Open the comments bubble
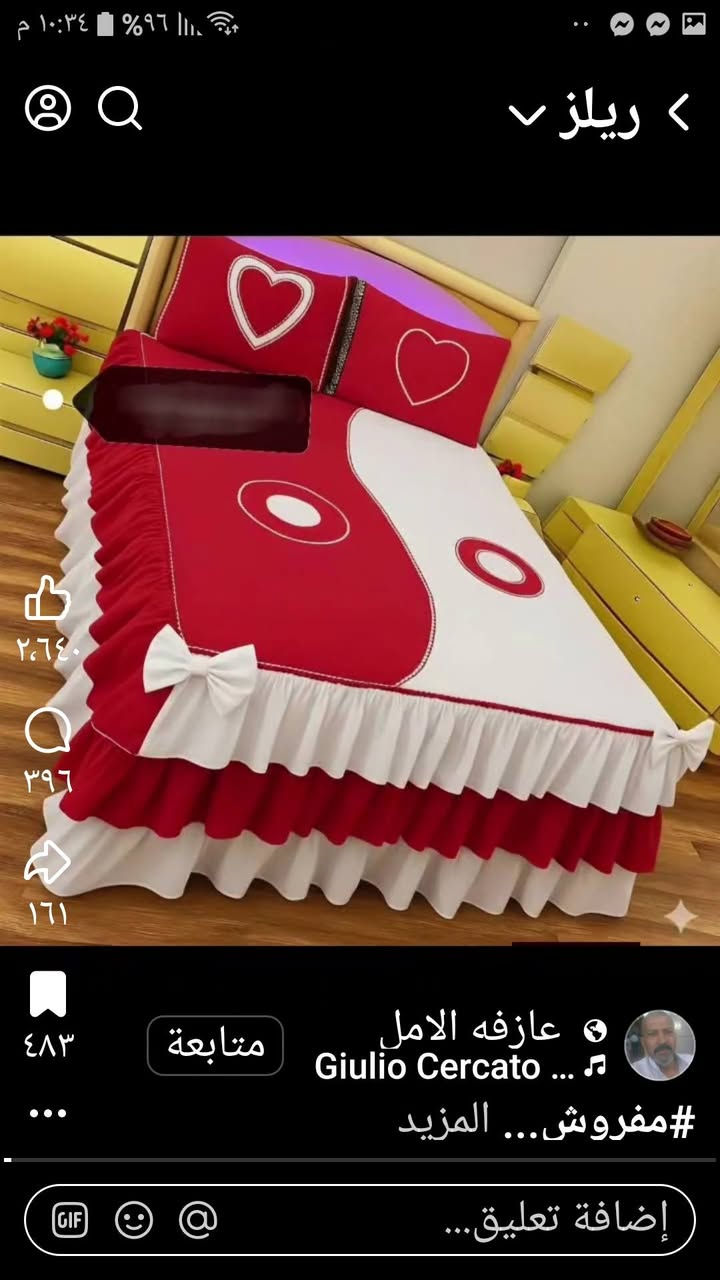The height and width of the screenshot is (1280, 720). (x=46, y=733)
